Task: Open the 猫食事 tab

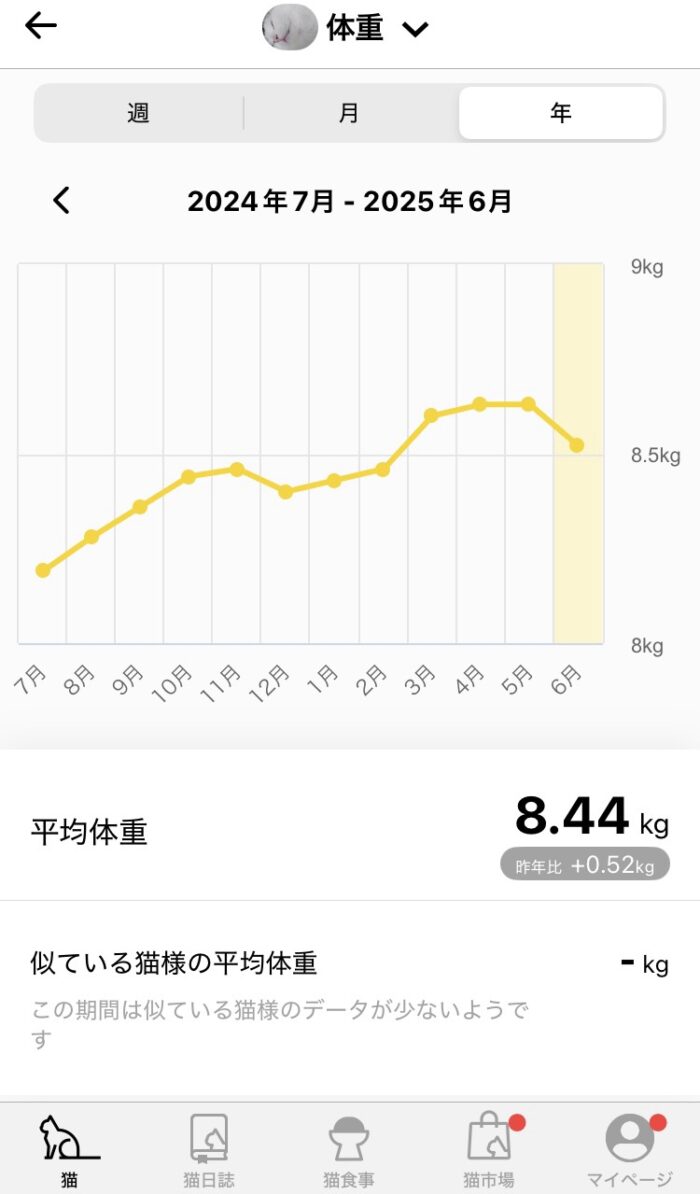Action: [349, 1151]
